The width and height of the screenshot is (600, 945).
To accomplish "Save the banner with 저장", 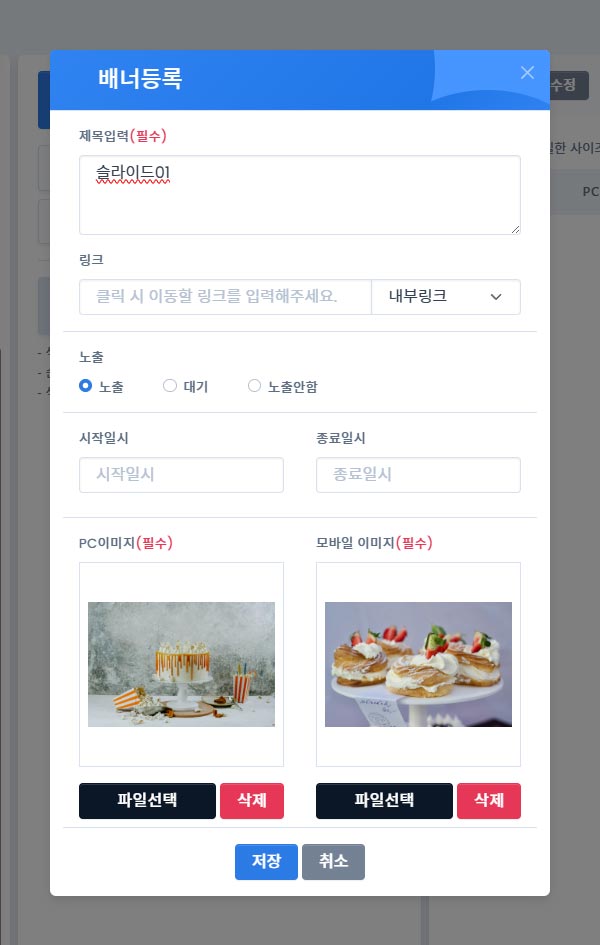I will click(266, 862).
